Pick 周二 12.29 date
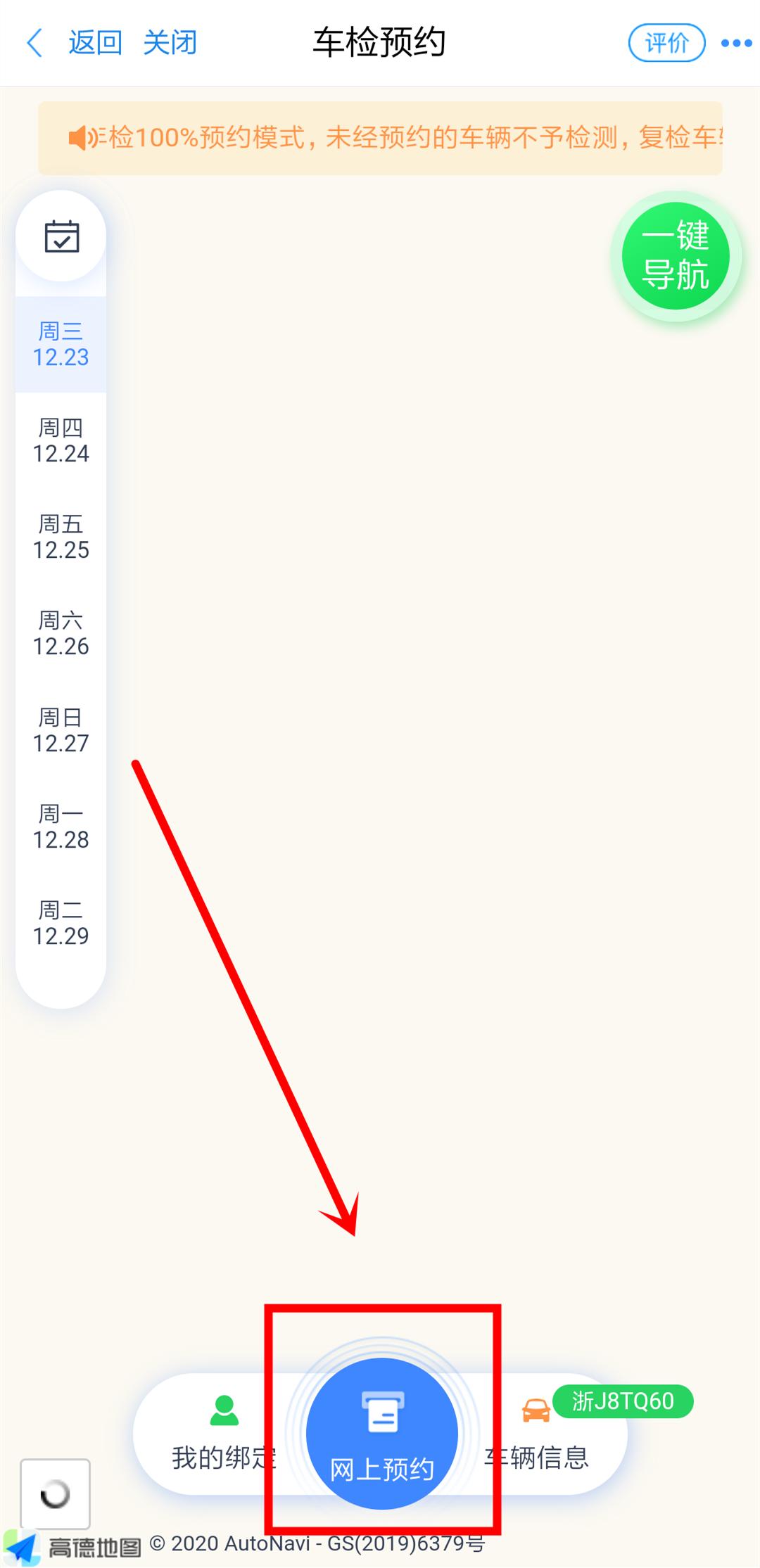This screenshot has height=1568, width=760. tap(61, 924)
